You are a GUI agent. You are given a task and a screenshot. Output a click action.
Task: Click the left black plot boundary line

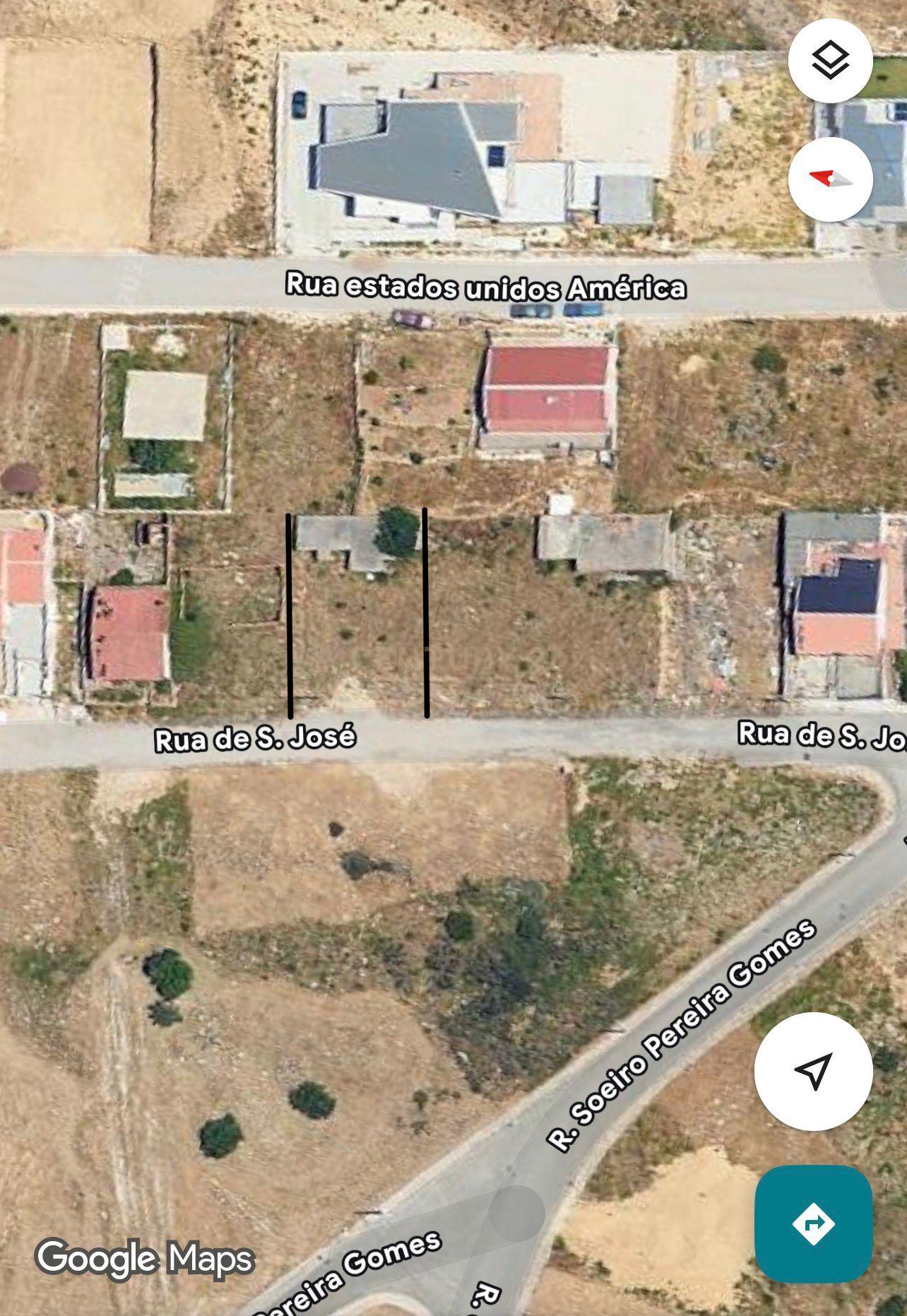[x=290, y=615]
